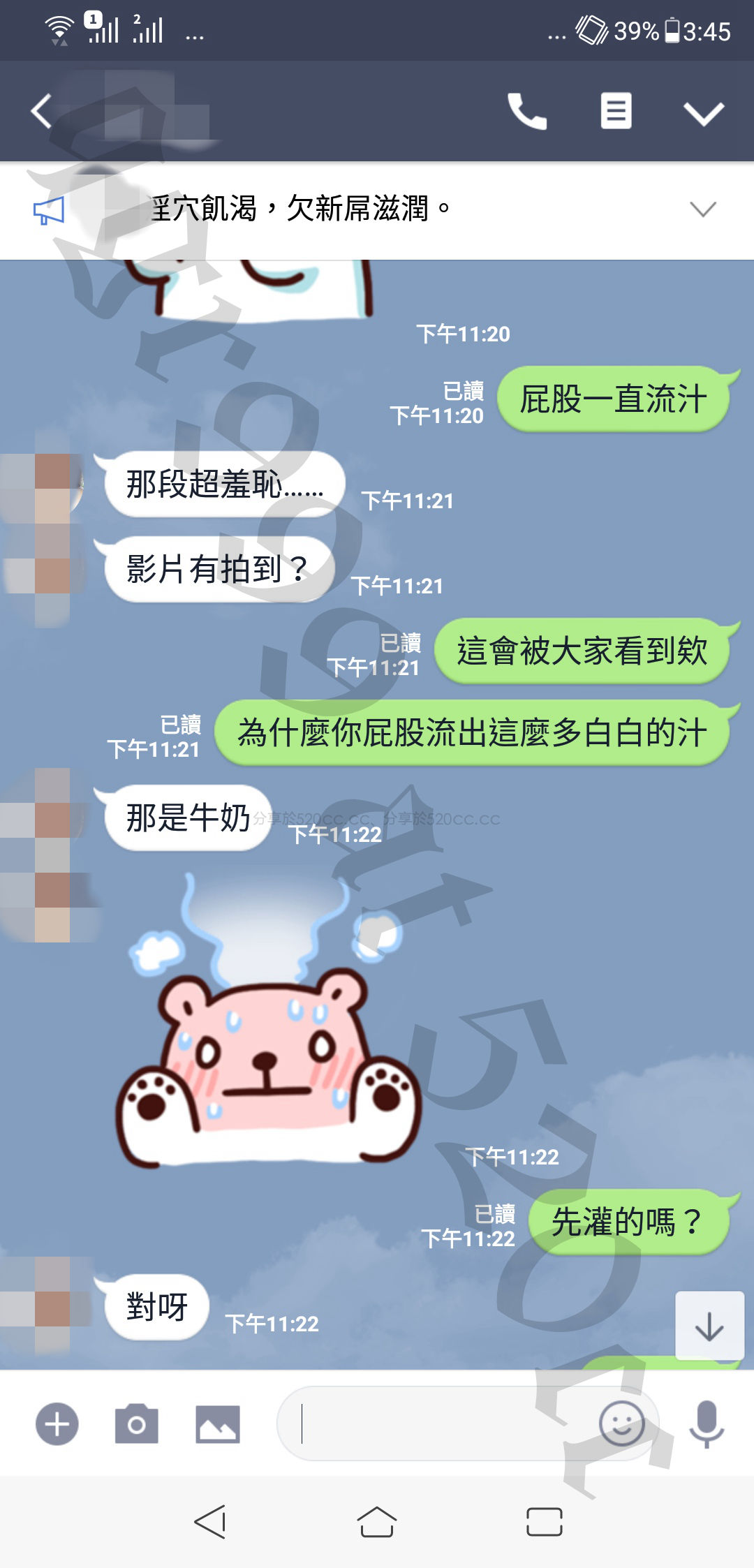Open the camera to take a photo
Image resolution: width=754 pixels, height=1568 pixels.
coord(137,1423)
